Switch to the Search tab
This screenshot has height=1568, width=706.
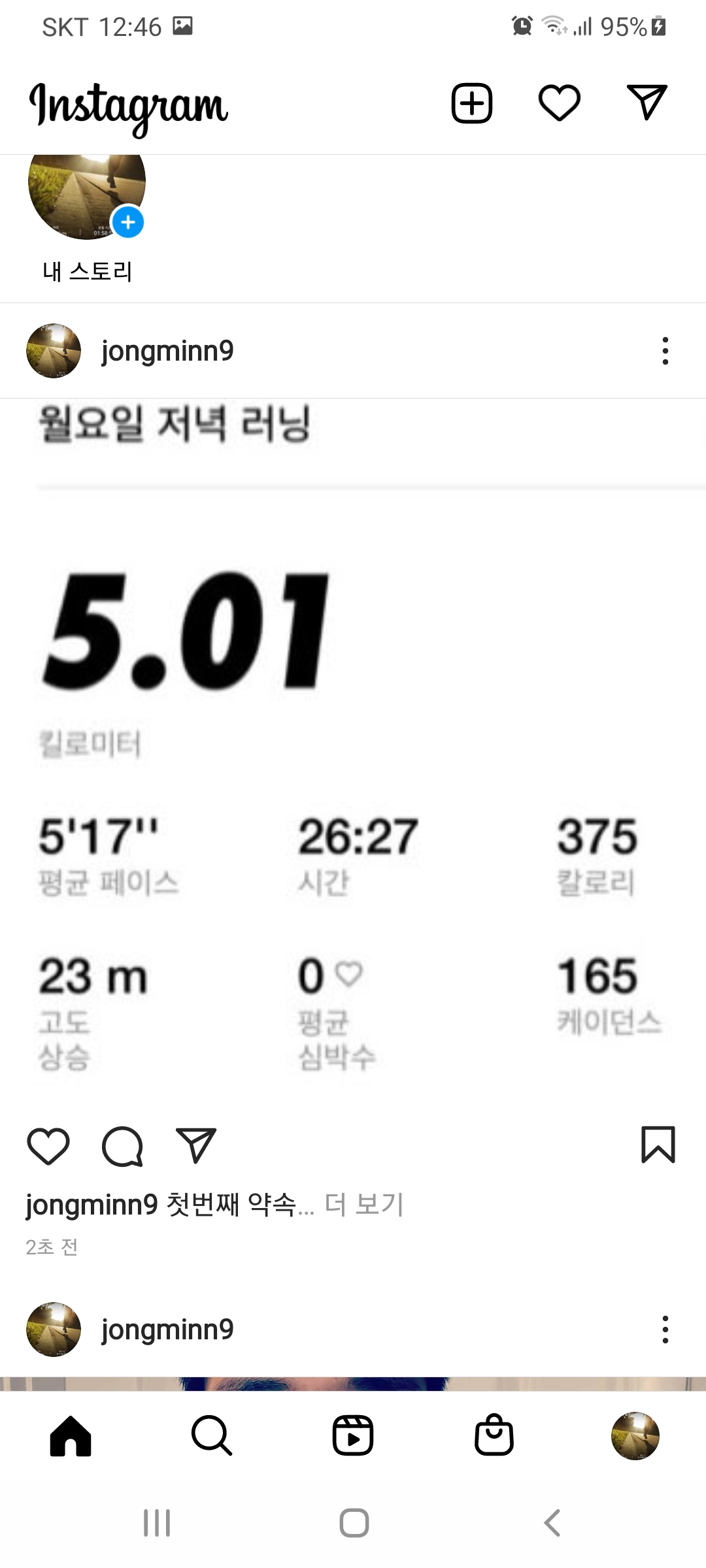pos(212,1435)
